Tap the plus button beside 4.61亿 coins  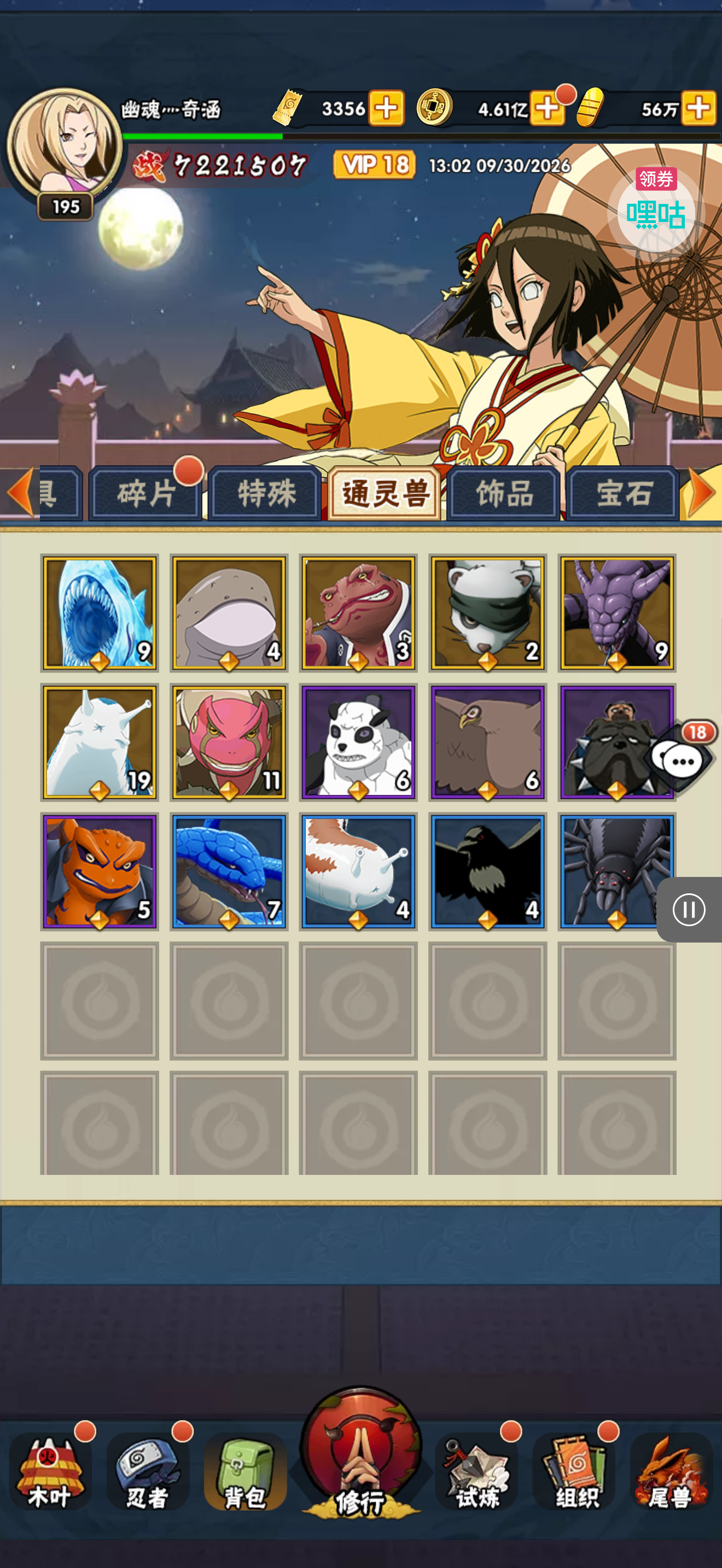pyautogui.click(x=546, y=108)
